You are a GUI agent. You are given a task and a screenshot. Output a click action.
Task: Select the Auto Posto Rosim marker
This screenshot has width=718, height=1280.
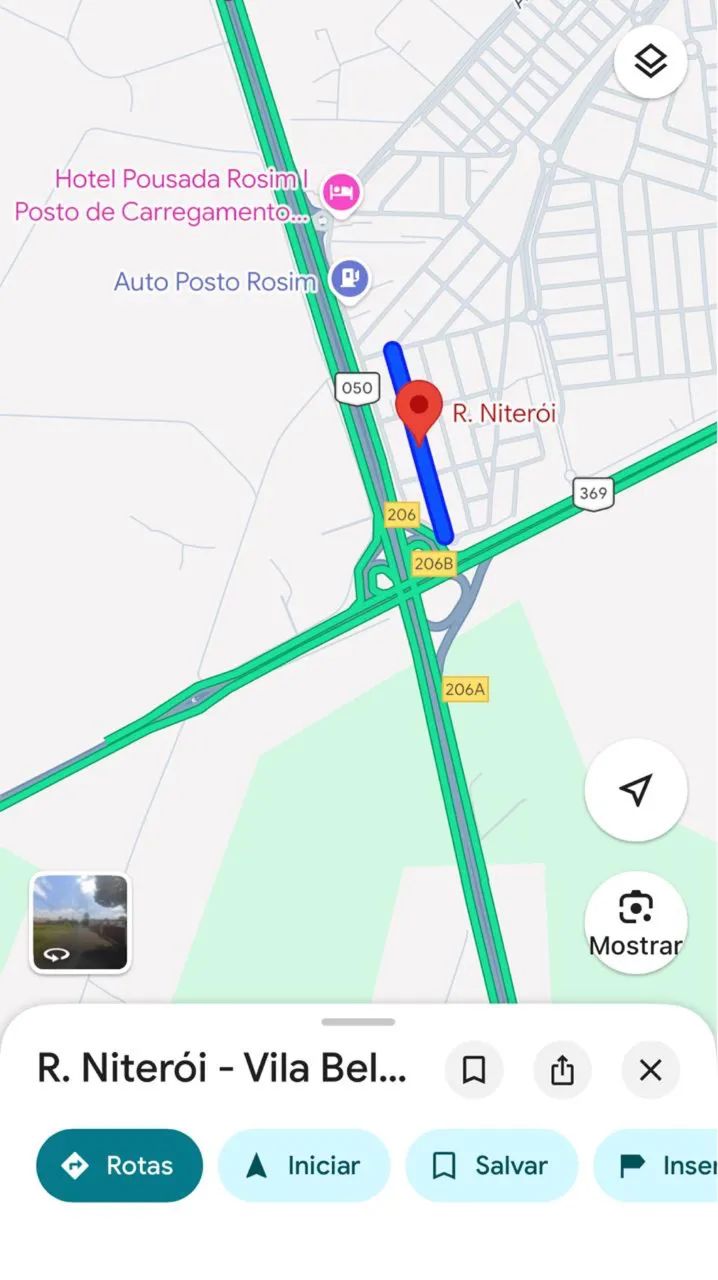click(x=349, y=279)
